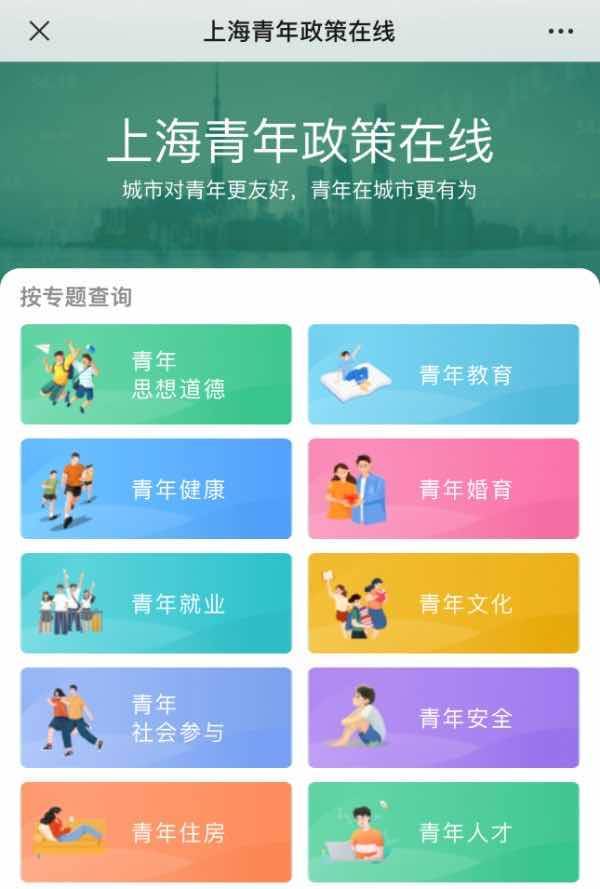Image resolution: width=600 pixels, height=889 pixels.
Task: Select the 青年安全 topic card
Action: click(x=443, y=718)
